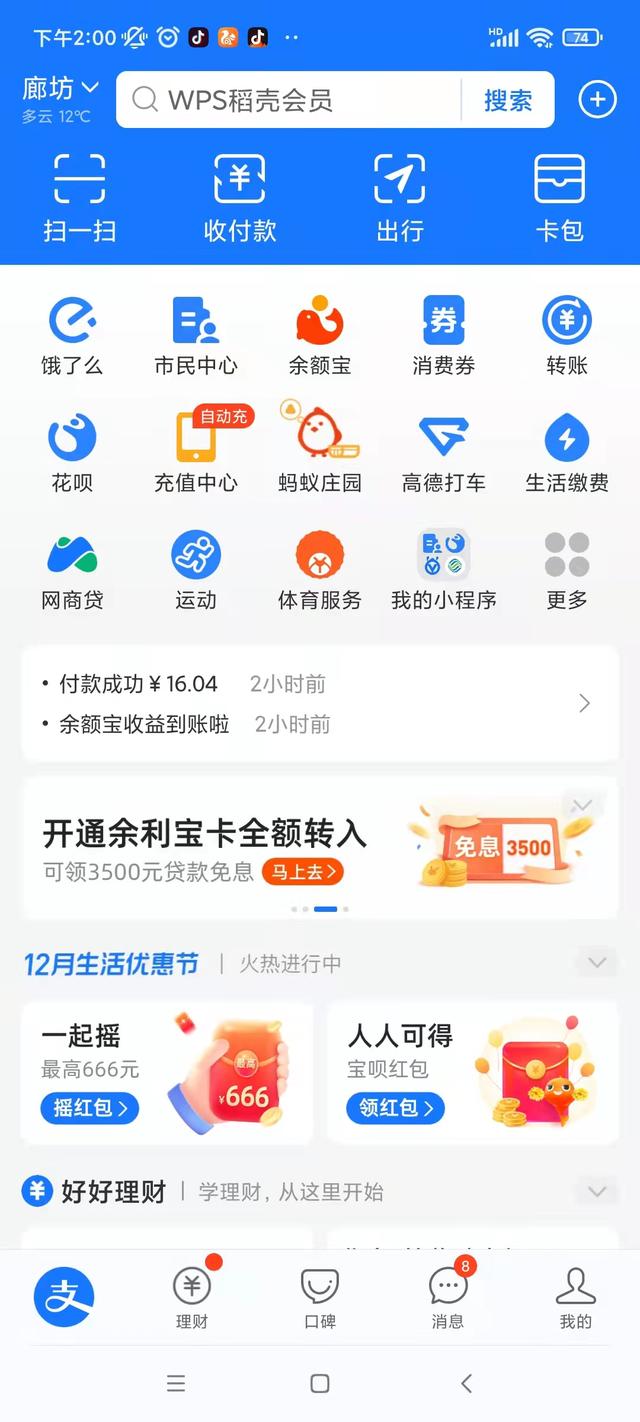The width and height of the screenshot is (640, 1422).
Task: Open the plus menu in the header
Action: click(597, 100)
